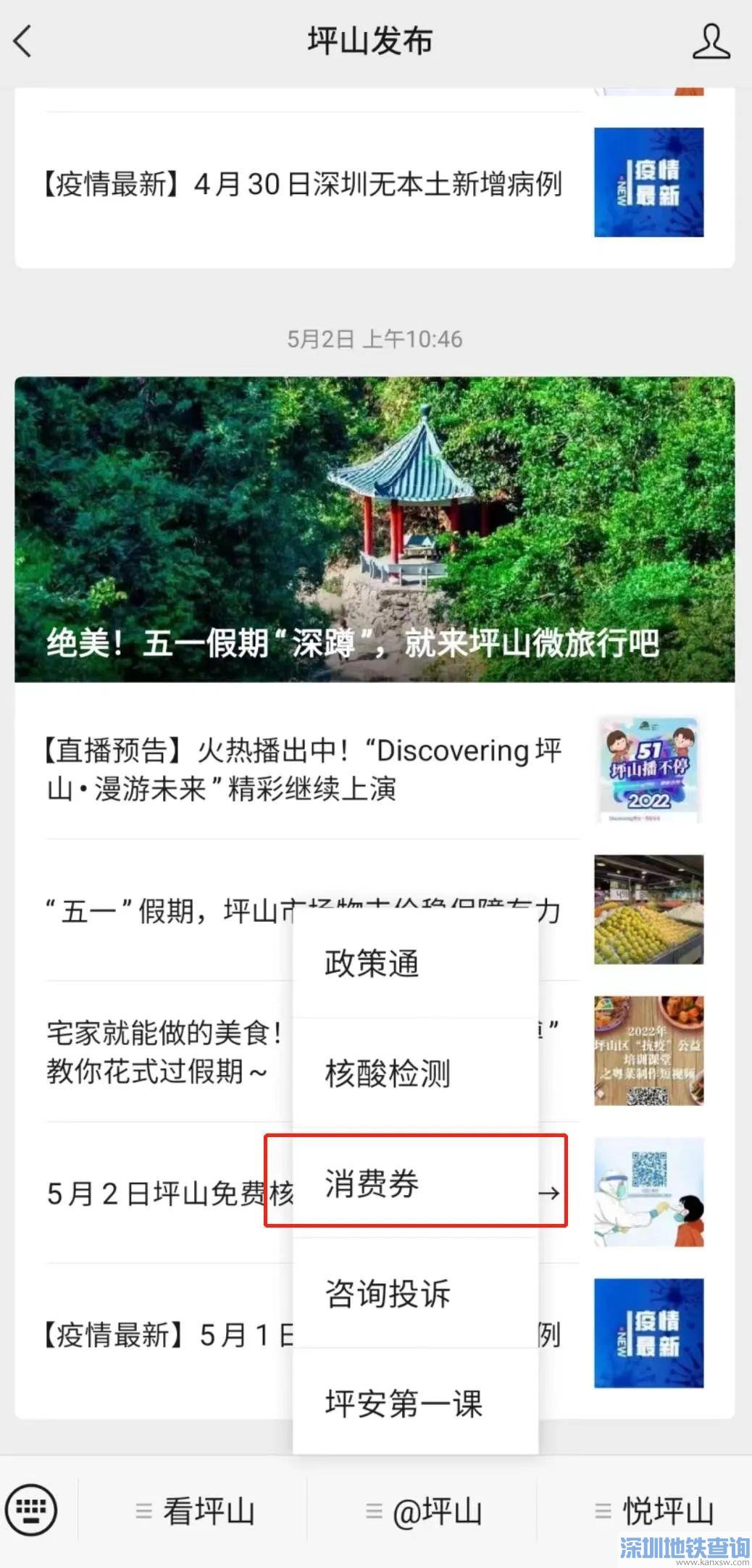Select 政策通 from popup menu
The image size is (752, 1568).
click(x=415, y=963)
